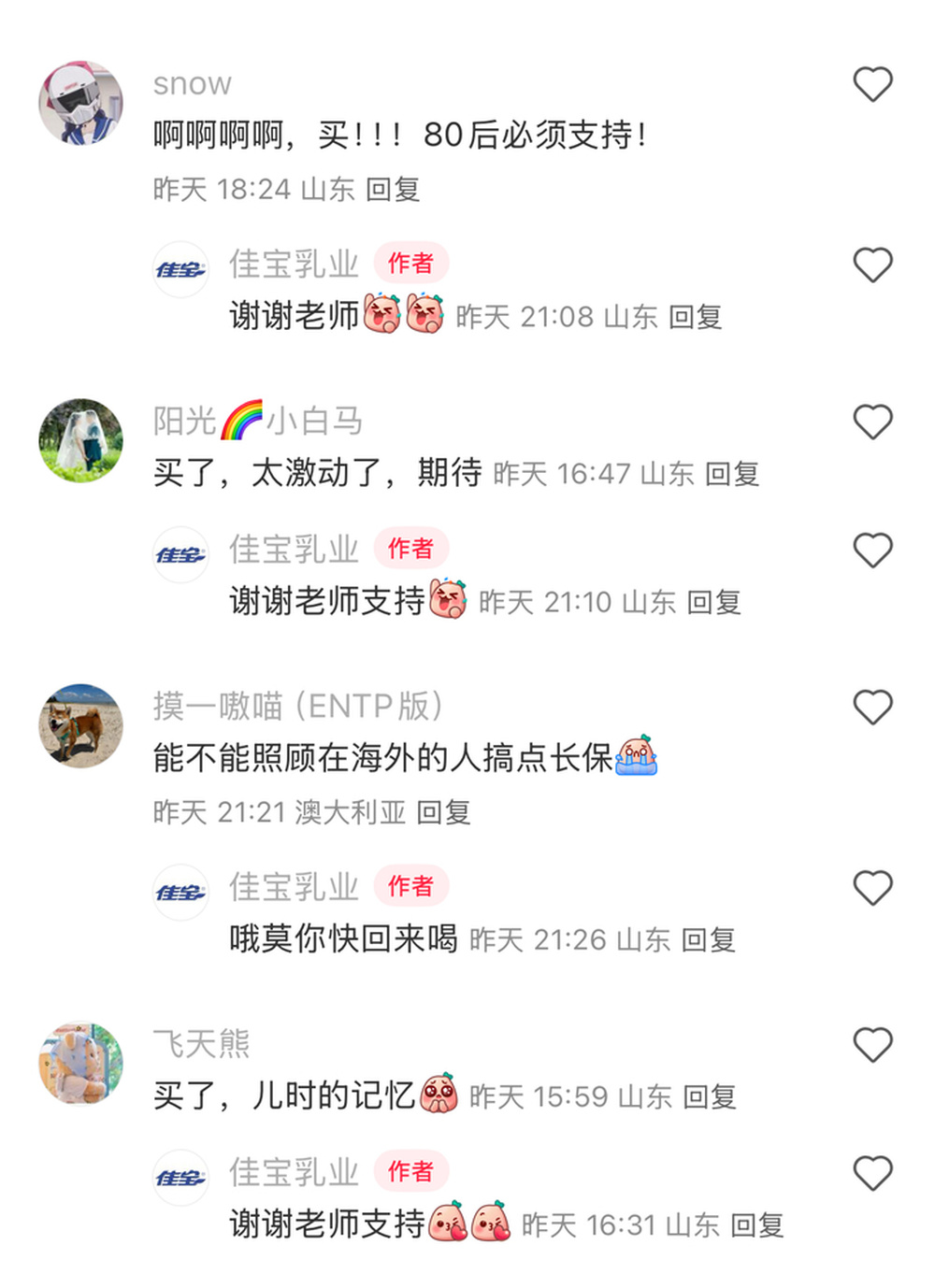Reply to snow's comment
Screen dimensions: 935x1288
click(393, 190)
